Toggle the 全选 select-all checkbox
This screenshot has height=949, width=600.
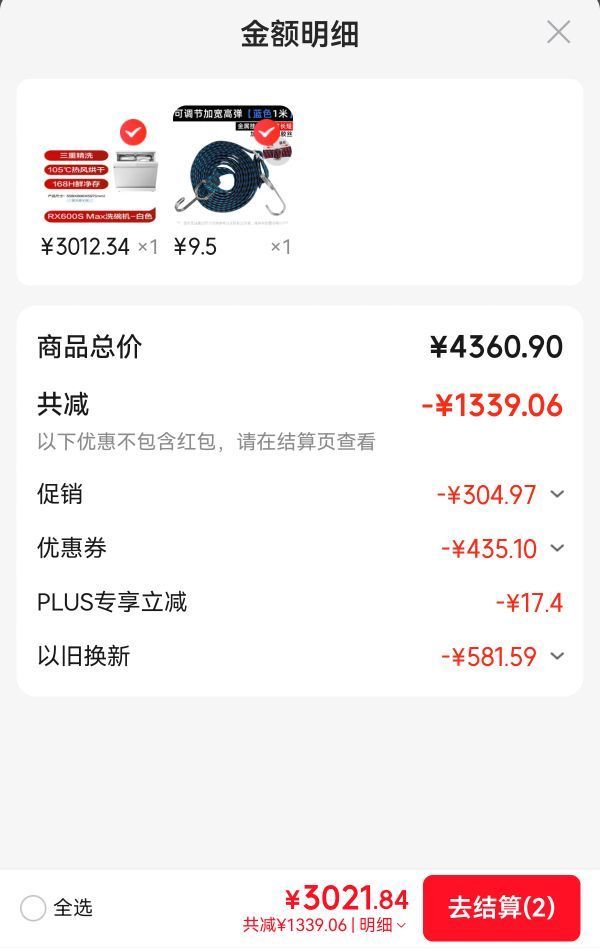33,908
